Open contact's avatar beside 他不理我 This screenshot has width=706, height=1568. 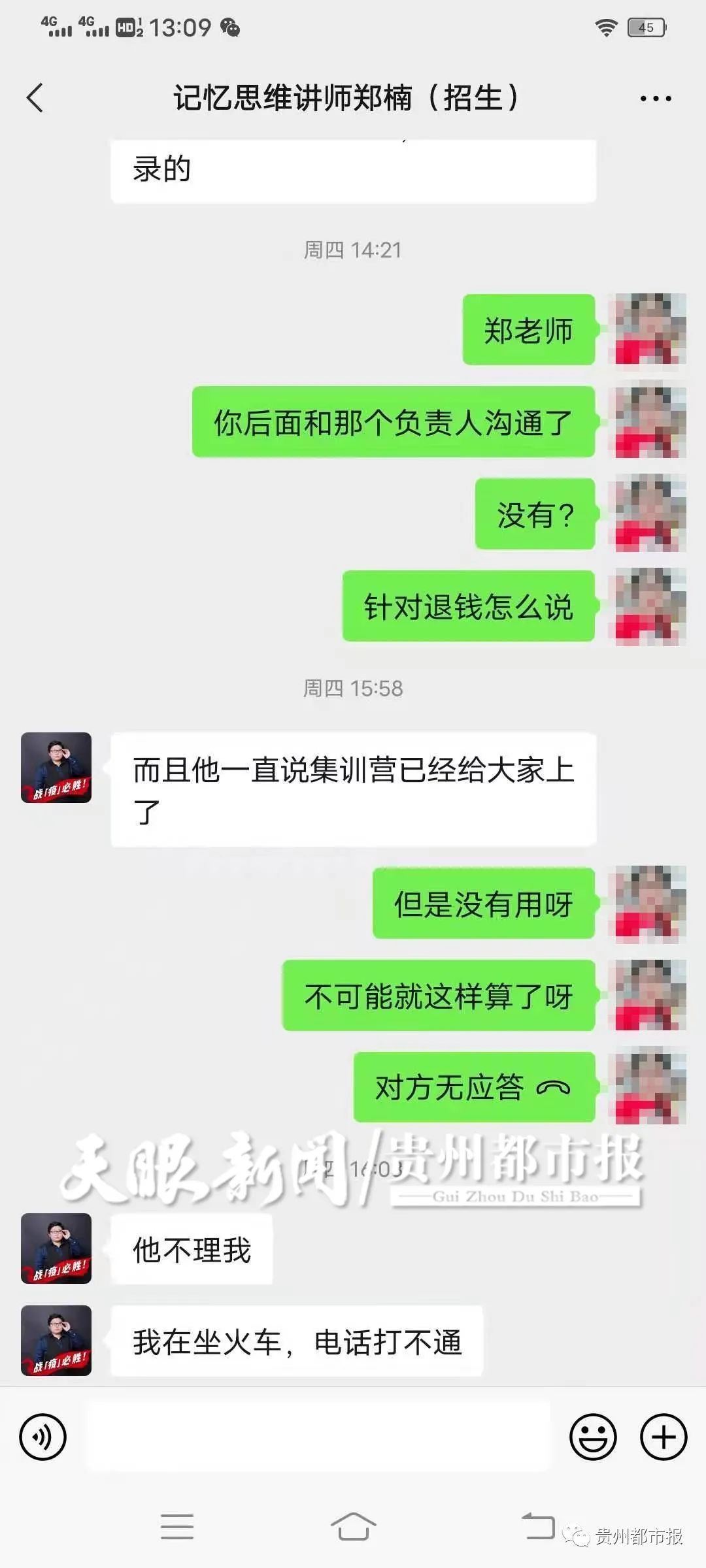56,1248
